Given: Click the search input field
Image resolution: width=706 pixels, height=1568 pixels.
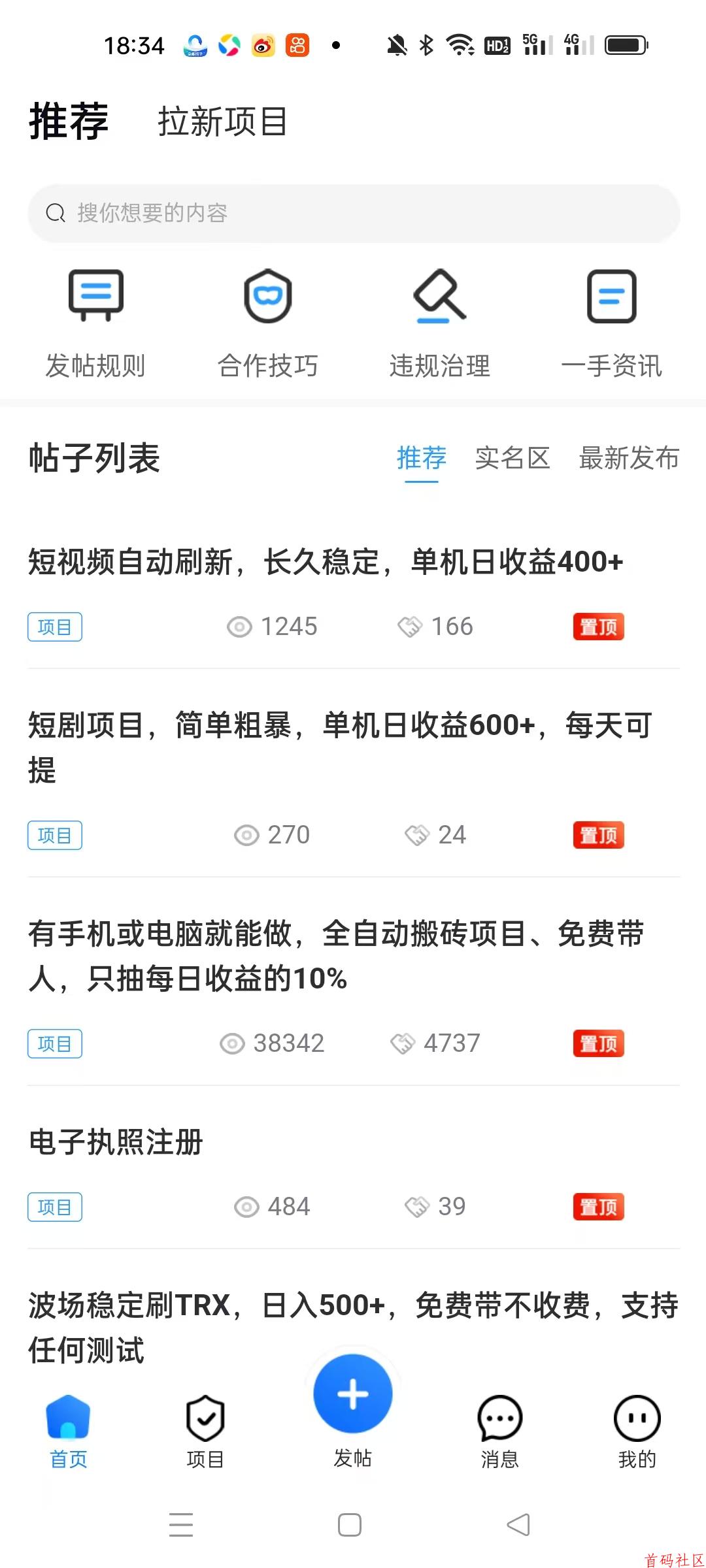Looking at the screenshot, I should tap(353, 212).
